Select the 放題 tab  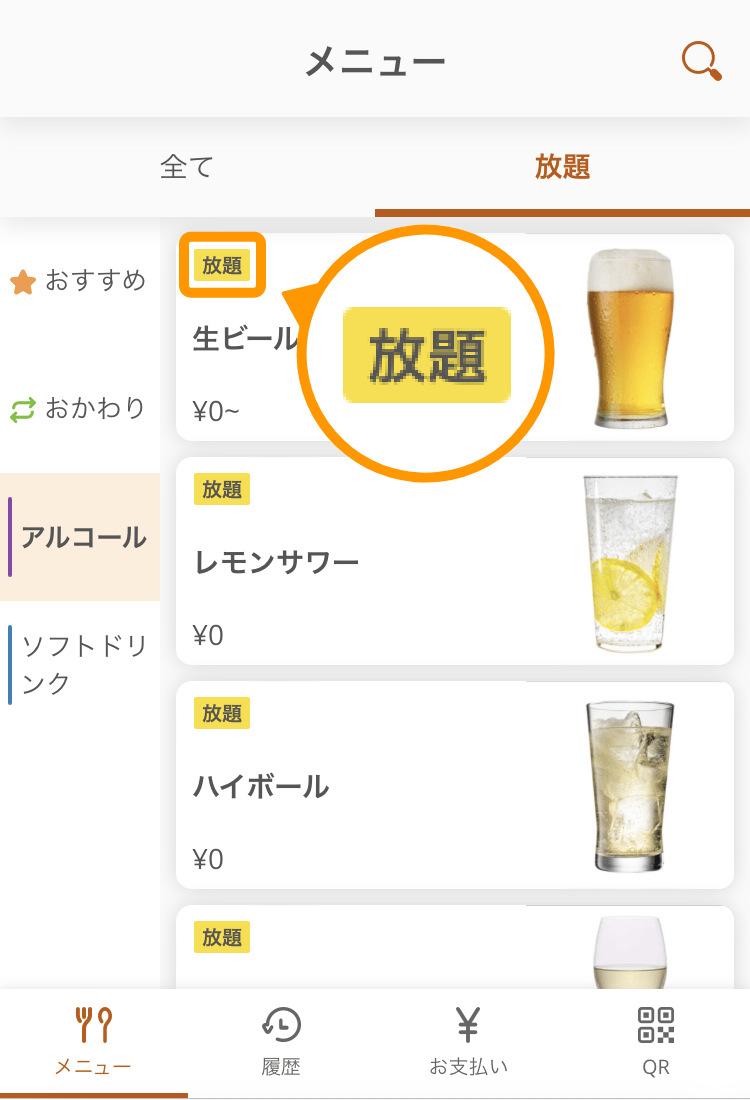pos(562,167)
